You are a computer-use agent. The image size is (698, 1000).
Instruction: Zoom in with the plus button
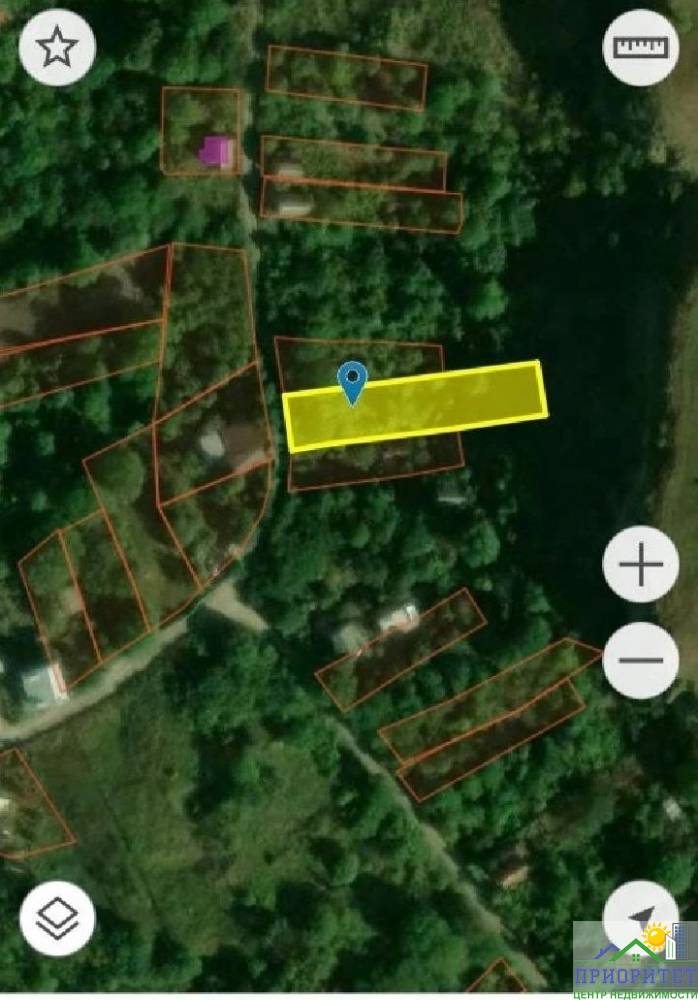coord(641,565)
